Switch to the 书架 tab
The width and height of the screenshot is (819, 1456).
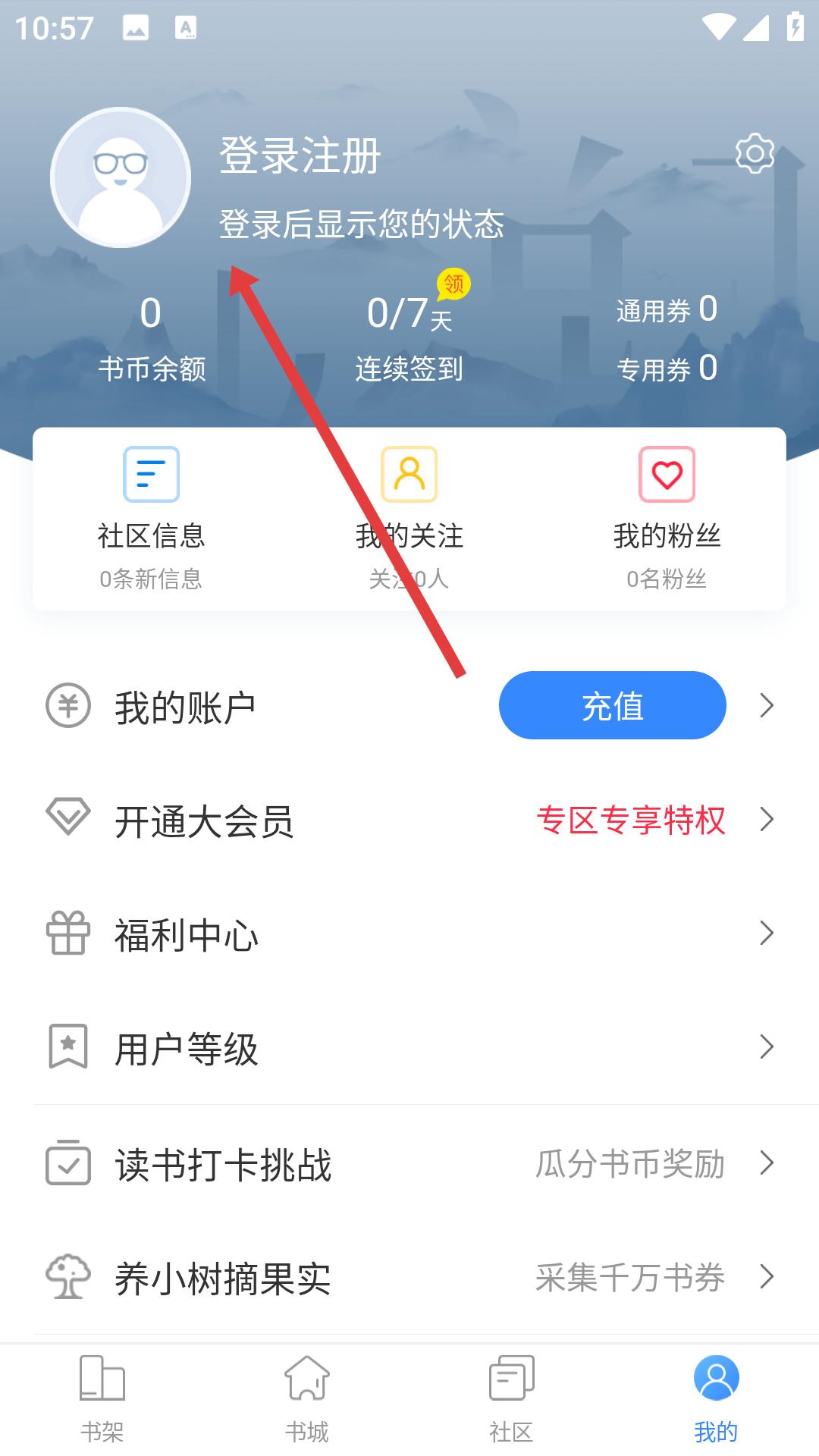point(102,1399)
